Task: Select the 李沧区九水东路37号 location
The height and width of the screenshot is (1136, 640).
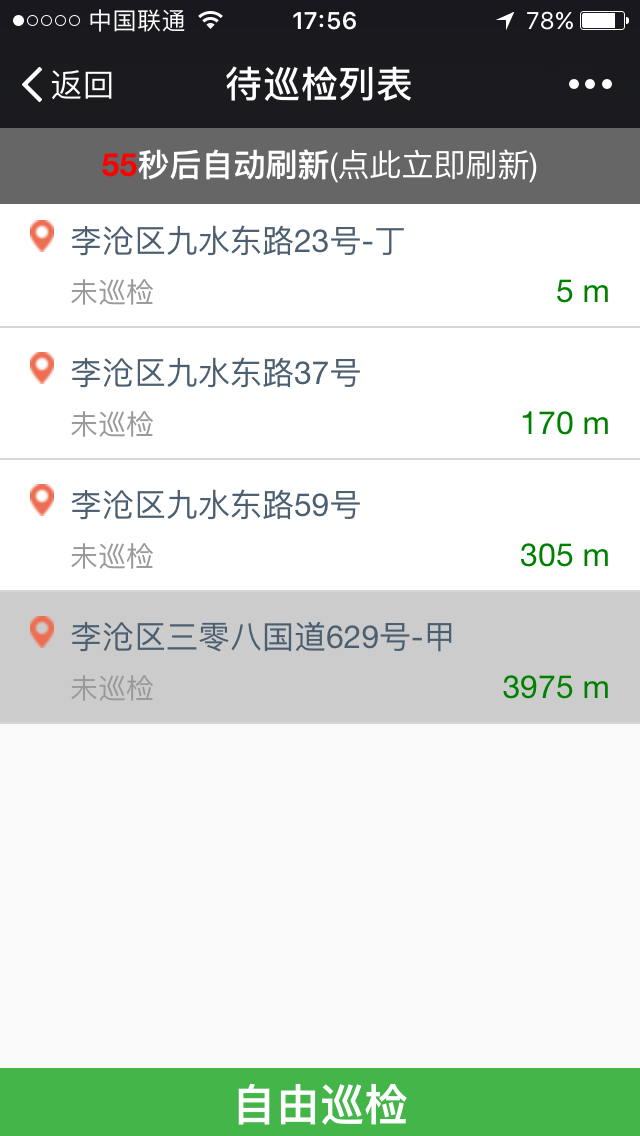Action: (320, 394)
